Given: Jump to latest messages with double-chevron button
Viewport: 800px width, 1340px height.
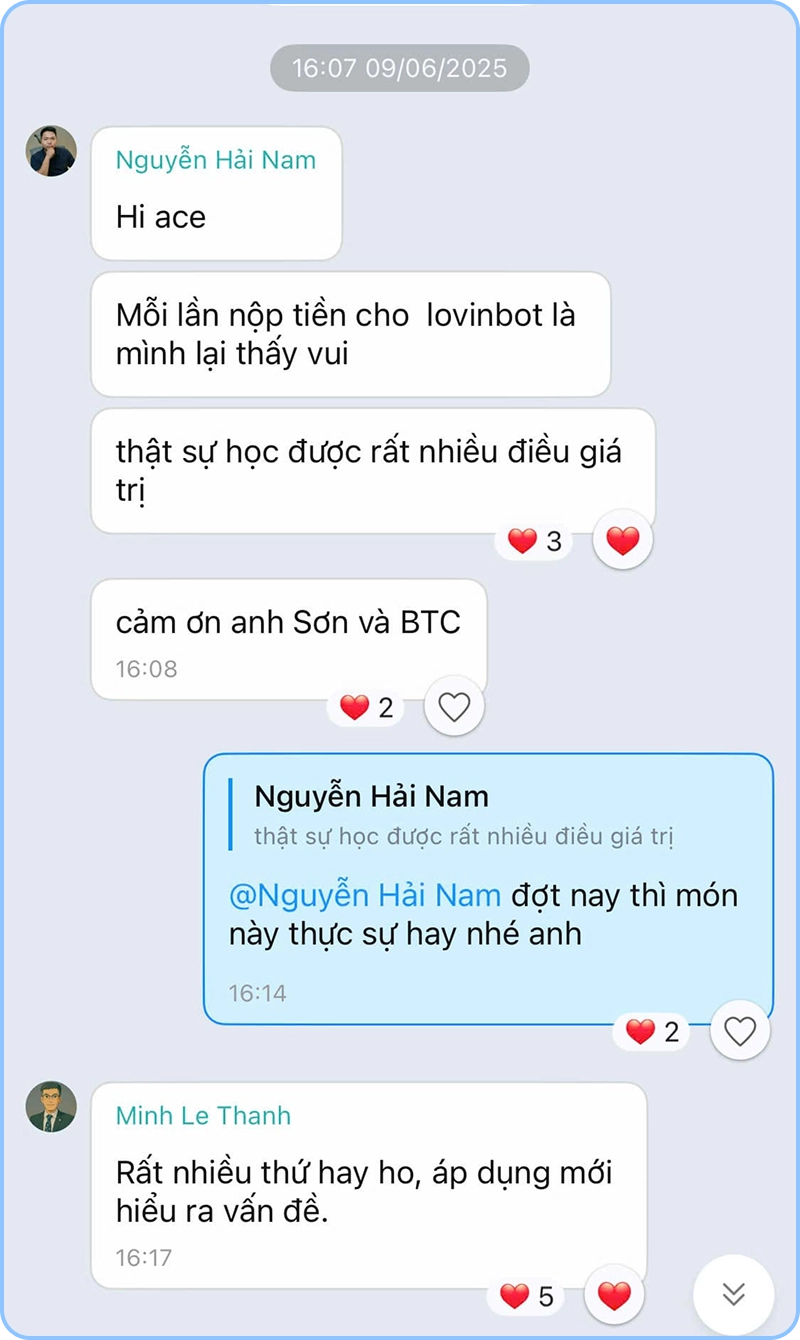Looking at the screenshot, I should [x=733, y=1294].
